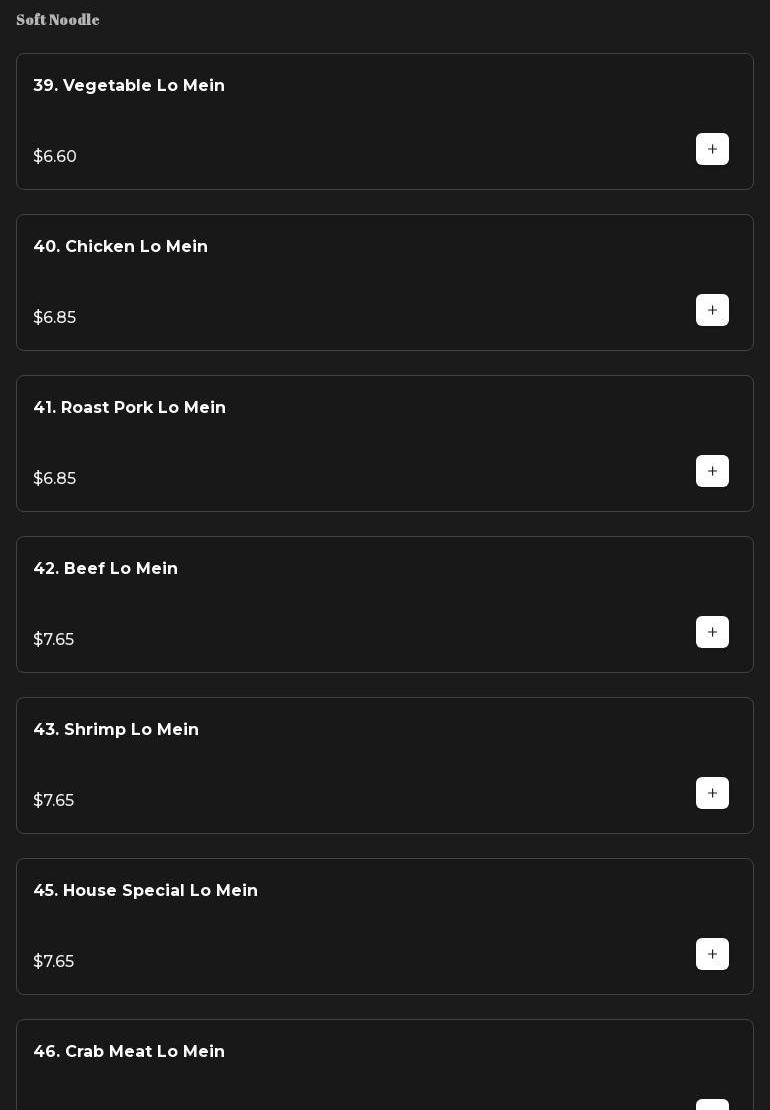Image resolution: width=770 pixels, height=1110 pixels.
Task: Add House Special Lo Mein to cart
Action: click(x=712, y=954)
